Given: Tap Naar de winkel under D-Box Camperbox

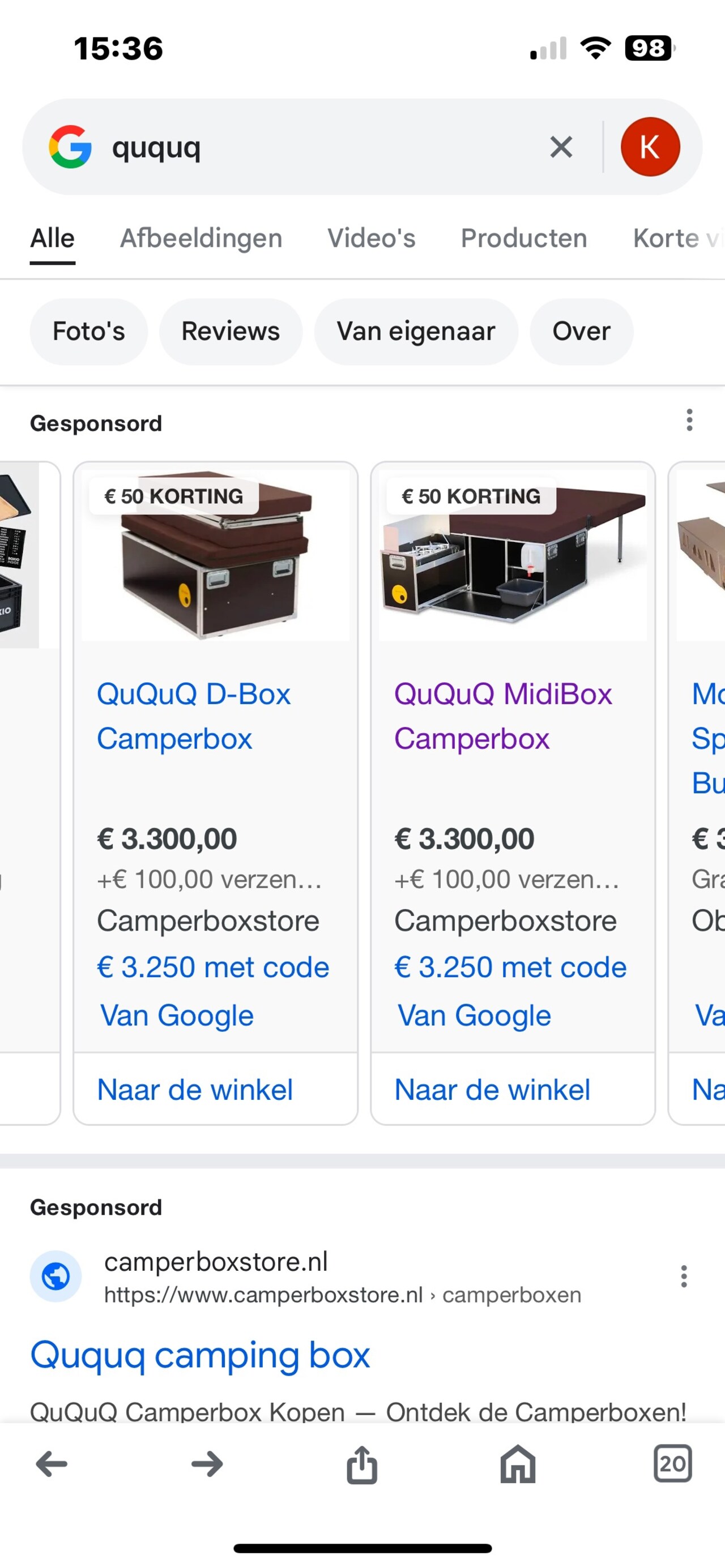Looking at the screenshot, I should 195,1090.
